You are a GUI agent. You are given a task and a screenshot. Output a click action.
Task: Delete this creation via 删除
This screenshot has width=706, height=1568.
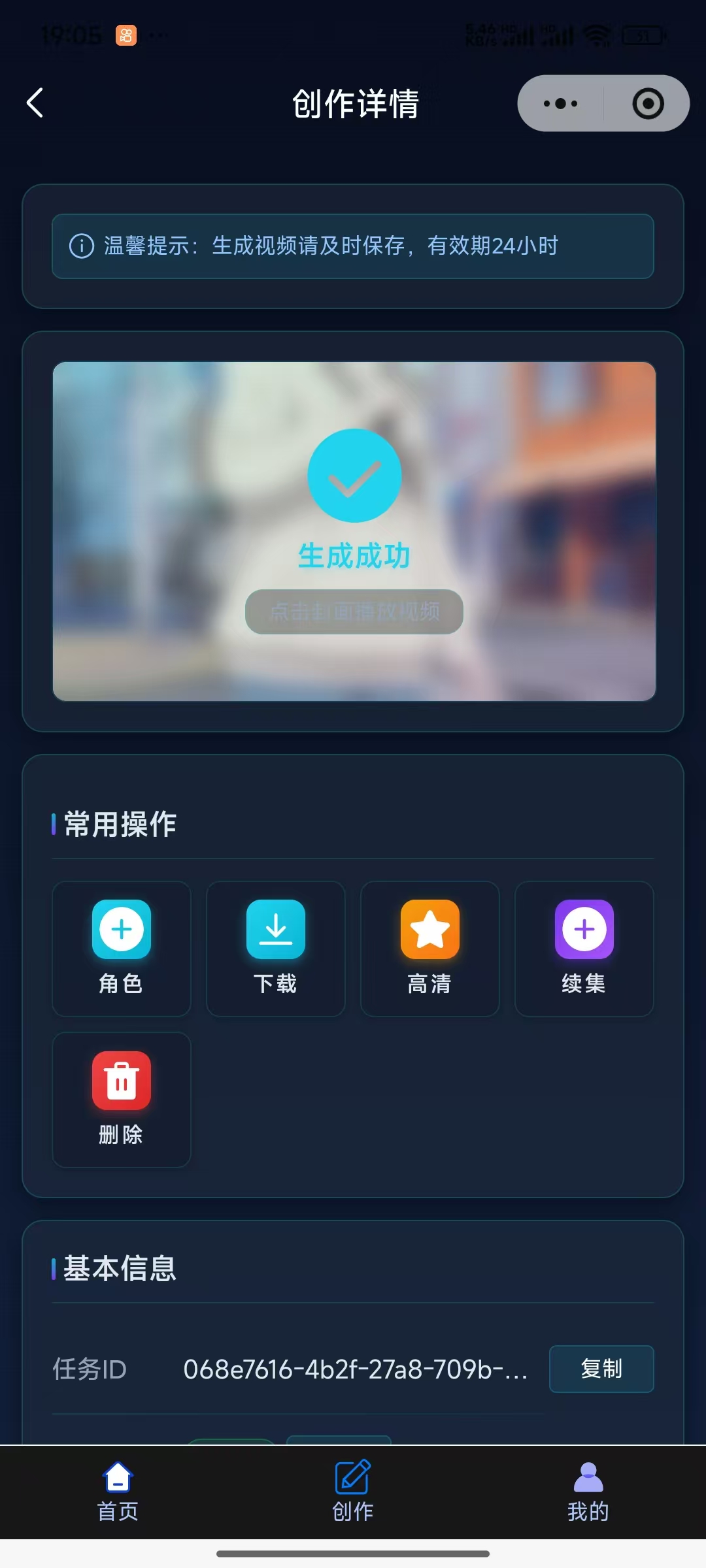click(x=122, y=1099)
